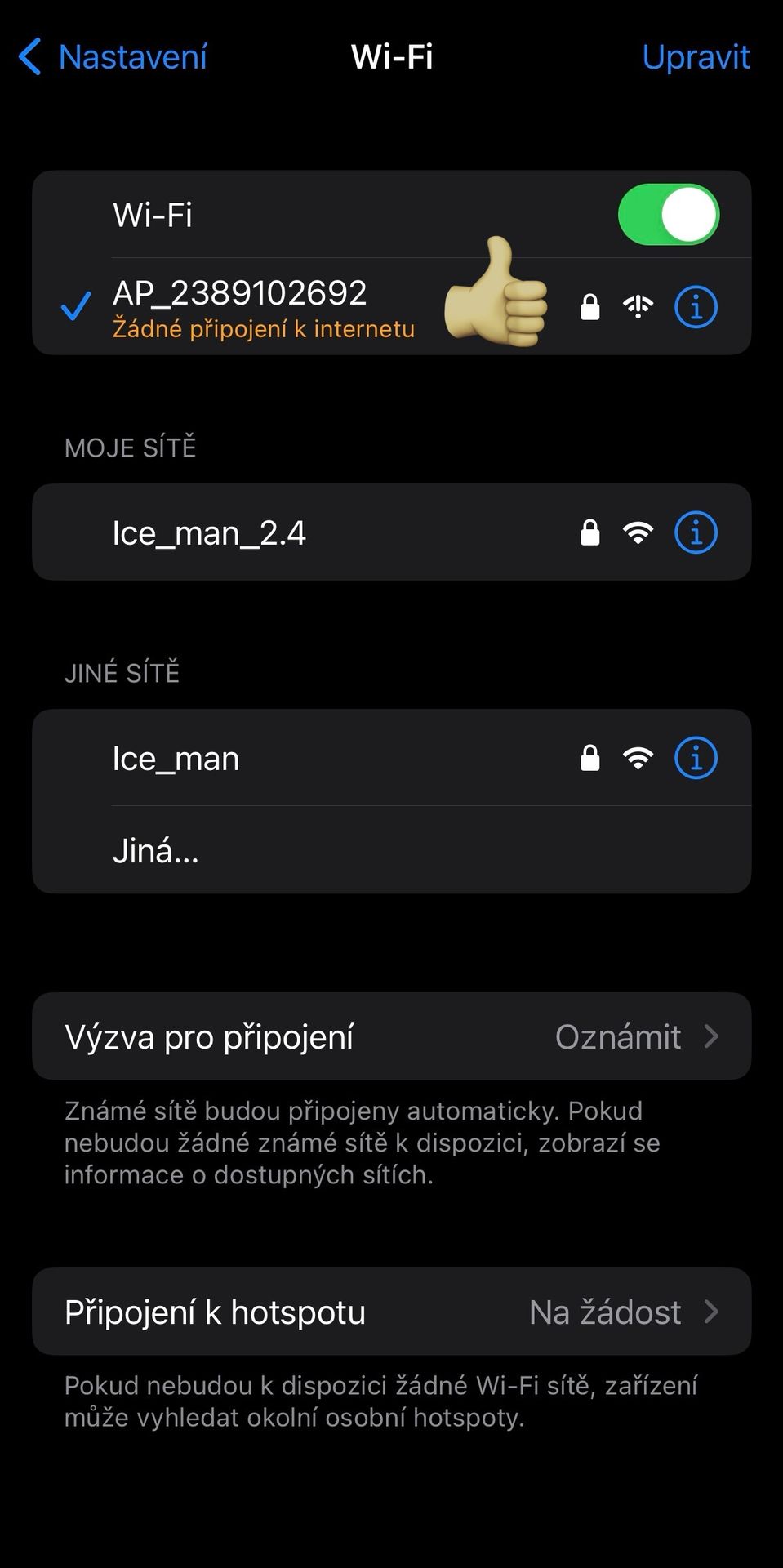Image resolution: width=783 pixels, height=1568 pixels.
Task: Turn off the Wi-Fi switch
Action: (x=668, y=215)
